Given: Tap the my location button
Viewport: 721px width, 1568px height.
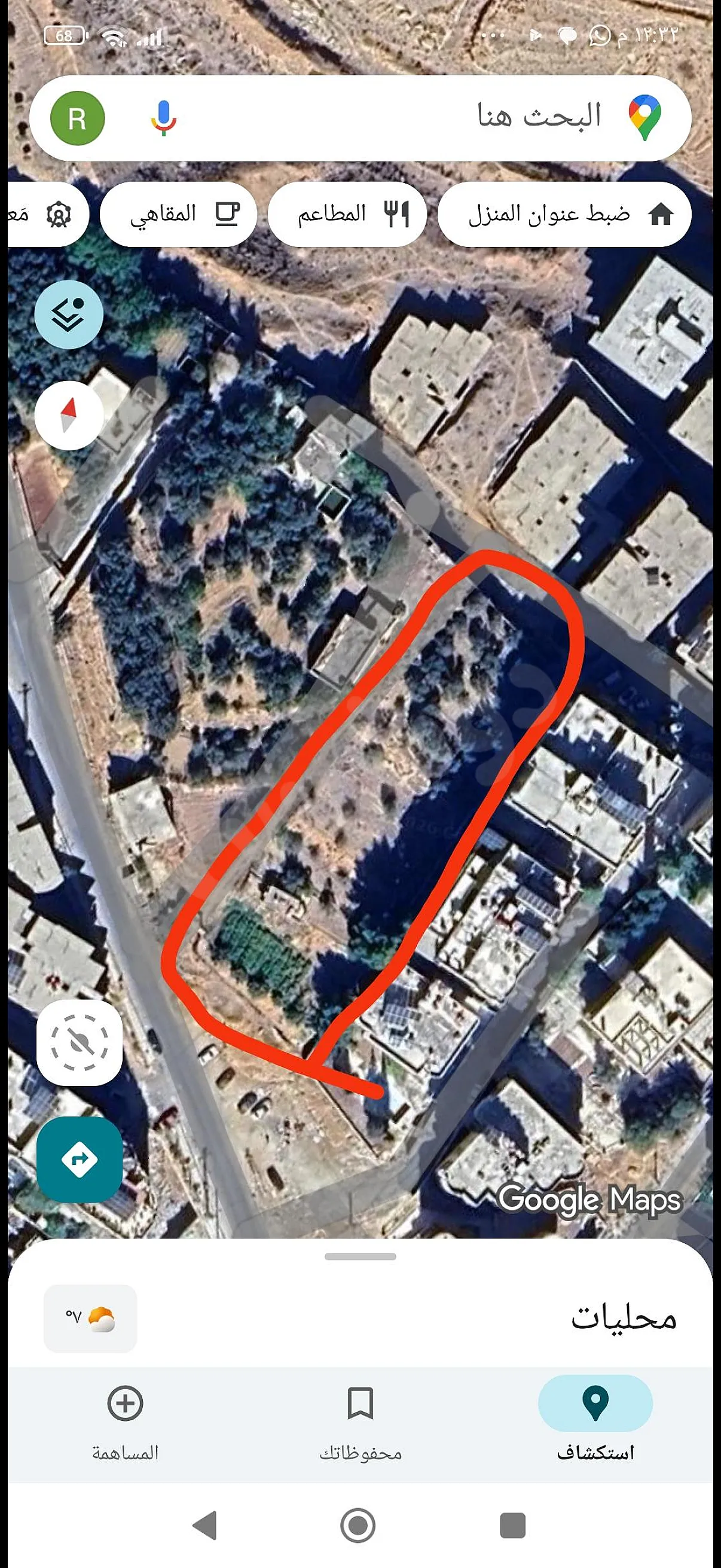Looking at the screenshot, I should (x=80, y=1042).
